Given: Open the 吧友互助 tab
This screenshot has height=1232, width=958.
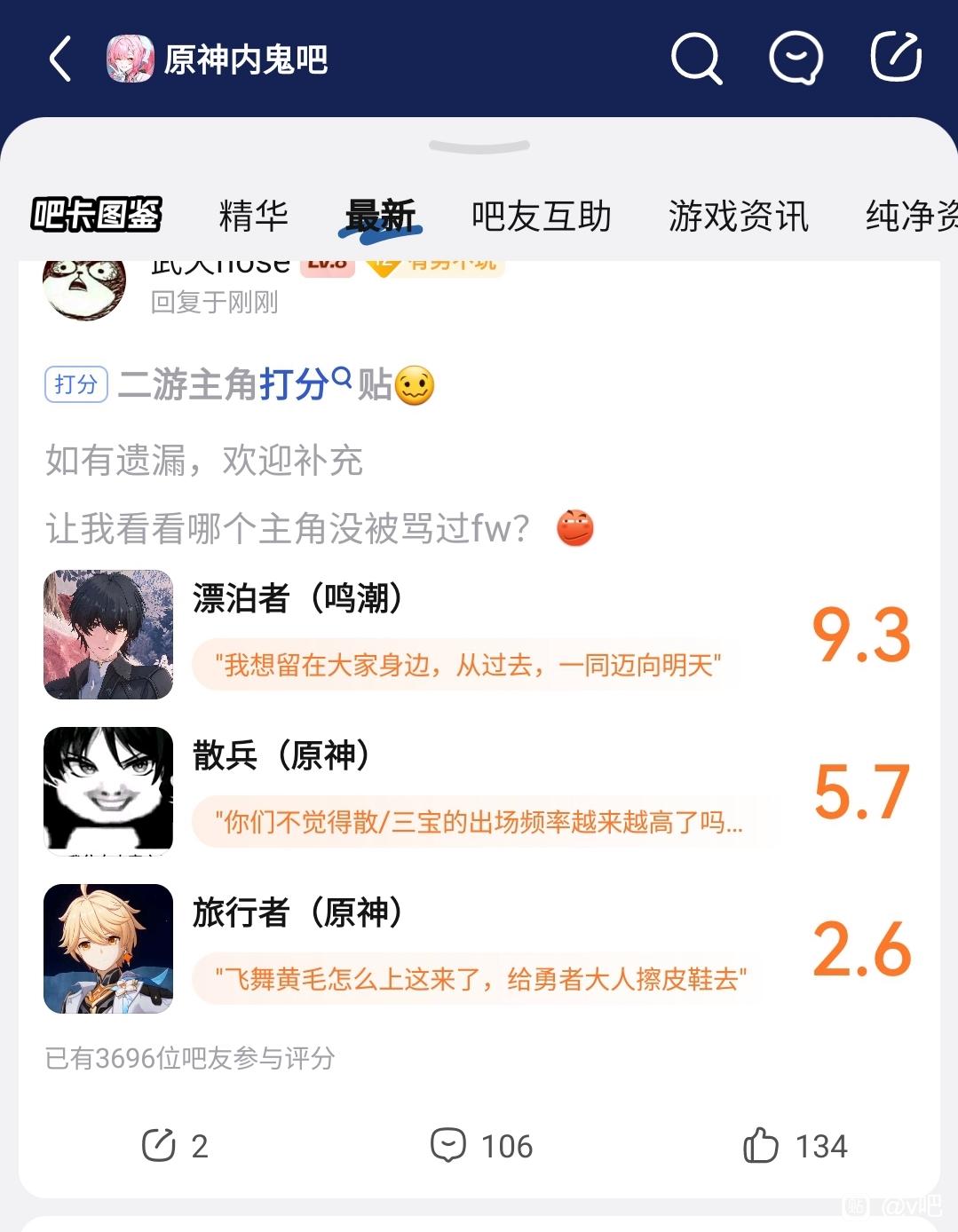Looking at the screenshot, I should click(541, 216).
